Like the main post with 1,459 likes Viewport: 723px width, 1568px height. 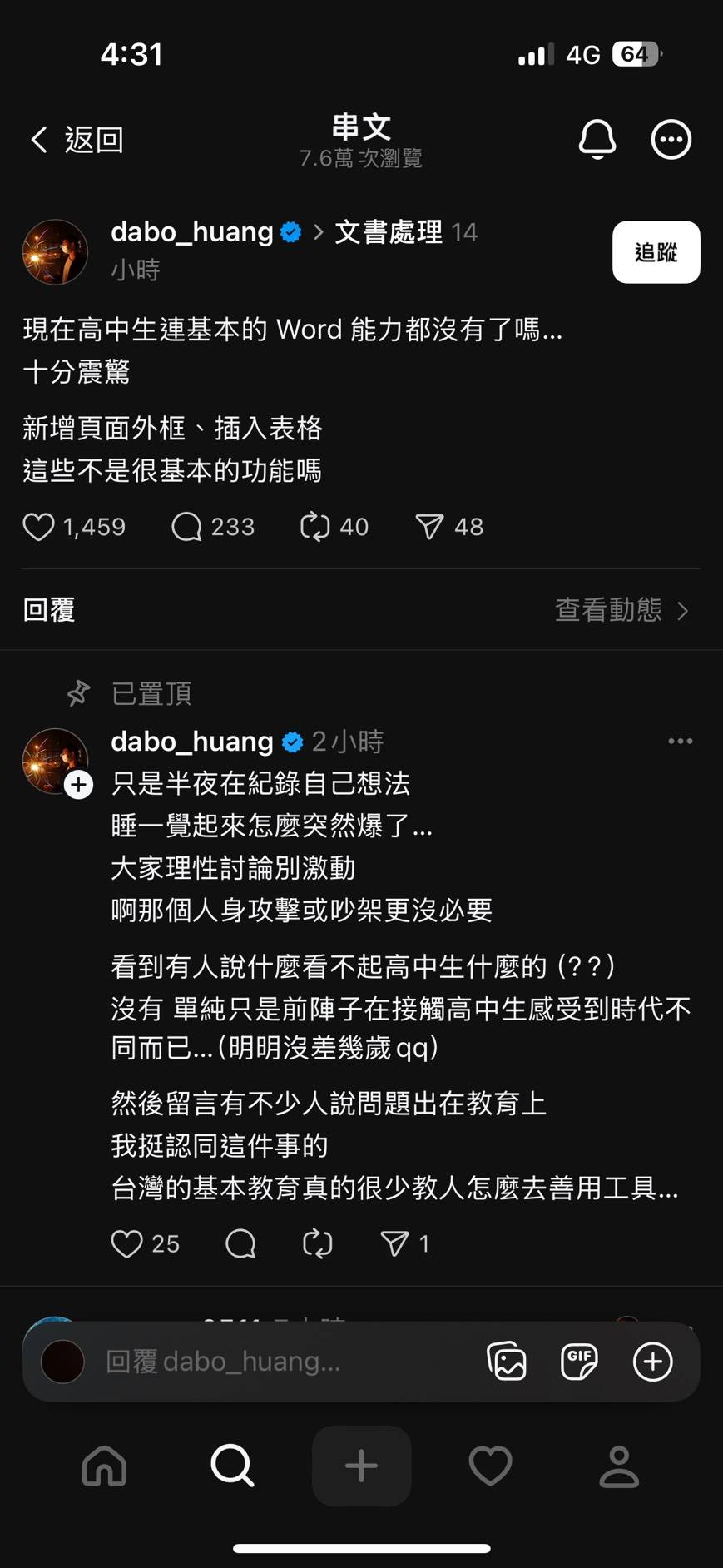pos(38,527)
